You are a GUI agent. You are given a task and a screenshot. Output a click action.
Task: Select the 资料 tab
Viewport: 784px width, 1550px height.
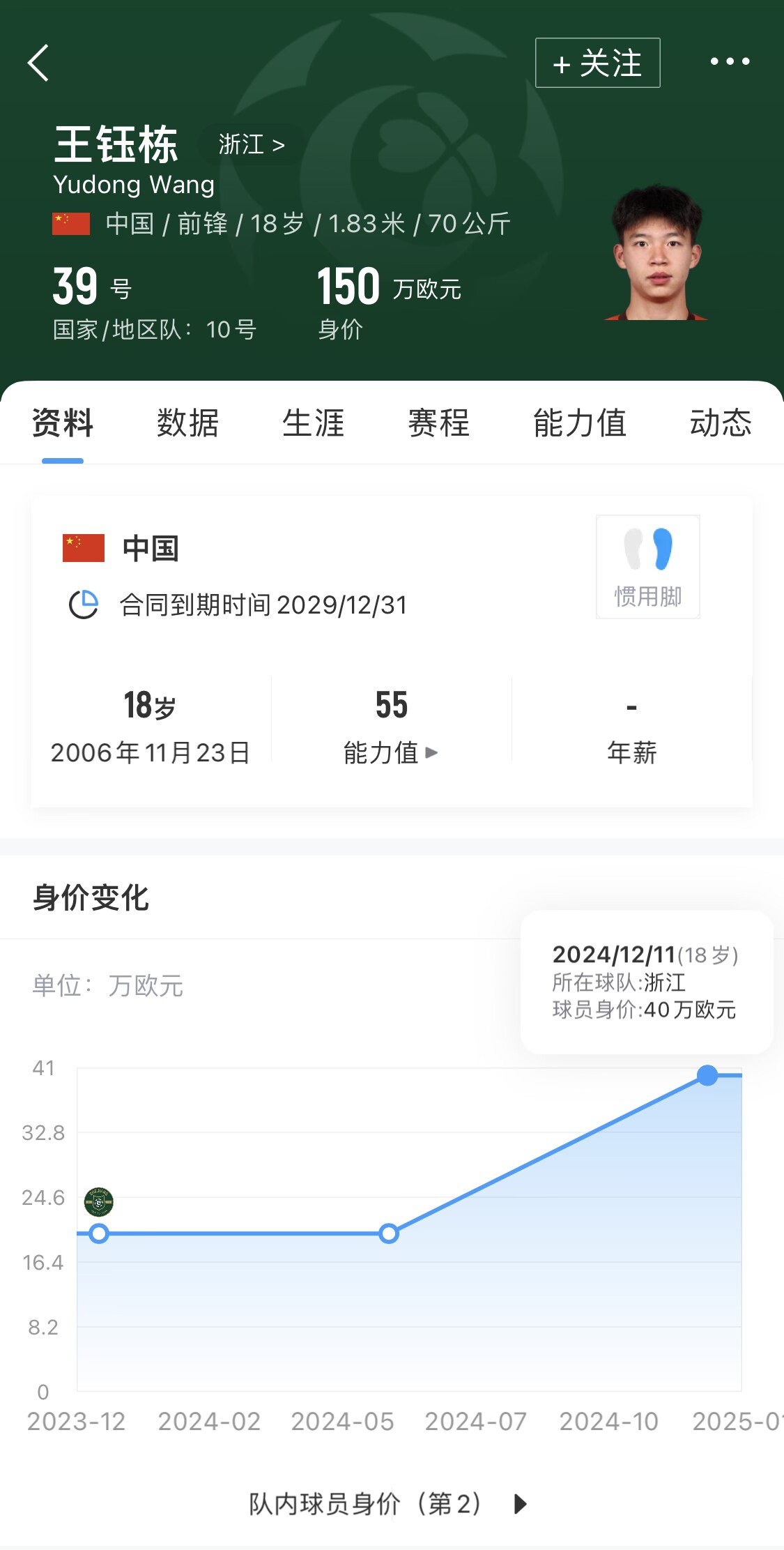63,423
